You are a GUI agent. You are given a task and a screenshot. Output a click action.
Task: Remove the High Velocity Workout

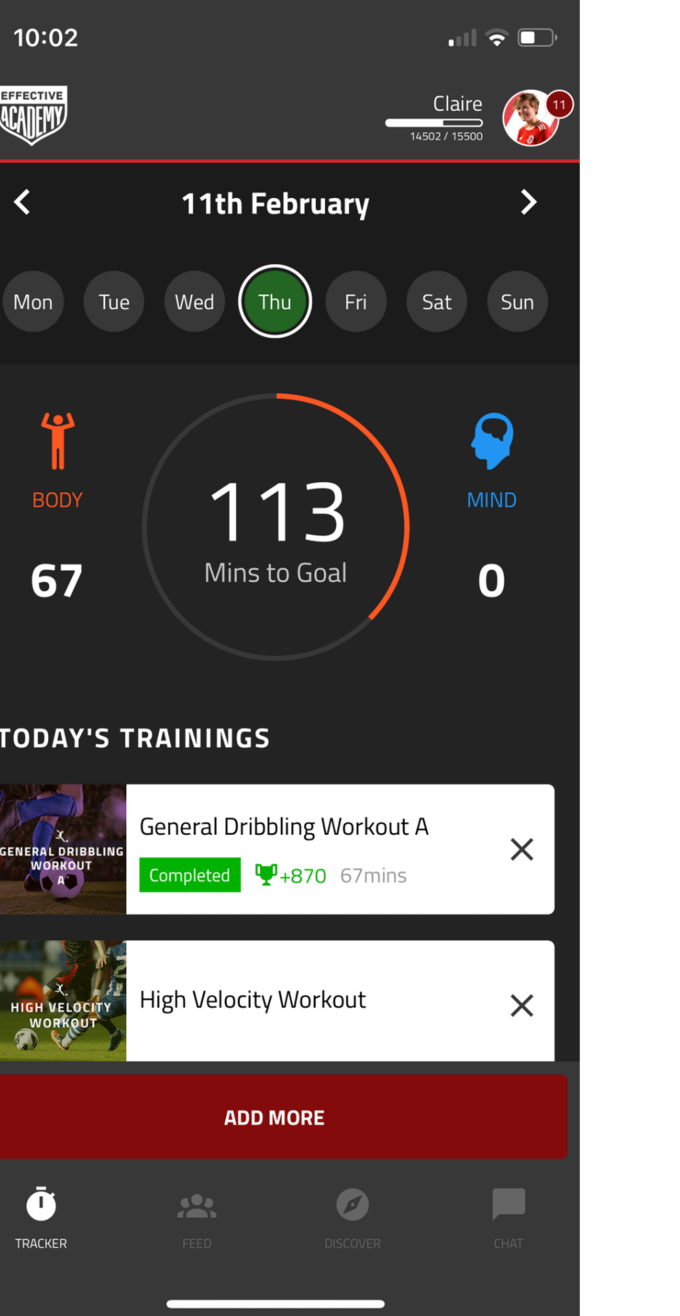[x=522, y=1005]
